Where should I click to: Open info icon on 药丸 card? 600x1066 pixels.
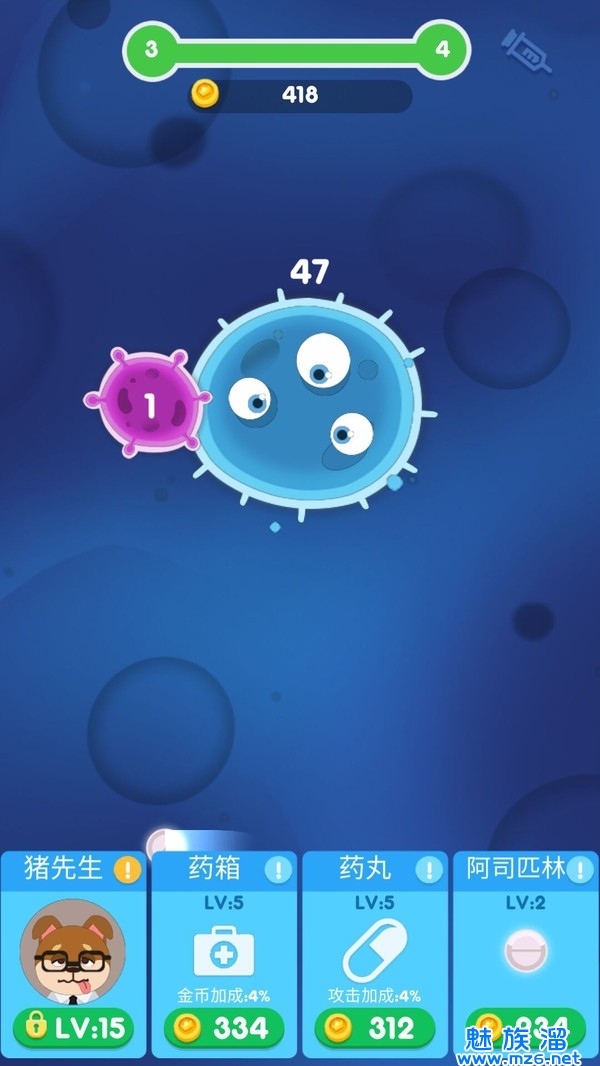point(429,870)
